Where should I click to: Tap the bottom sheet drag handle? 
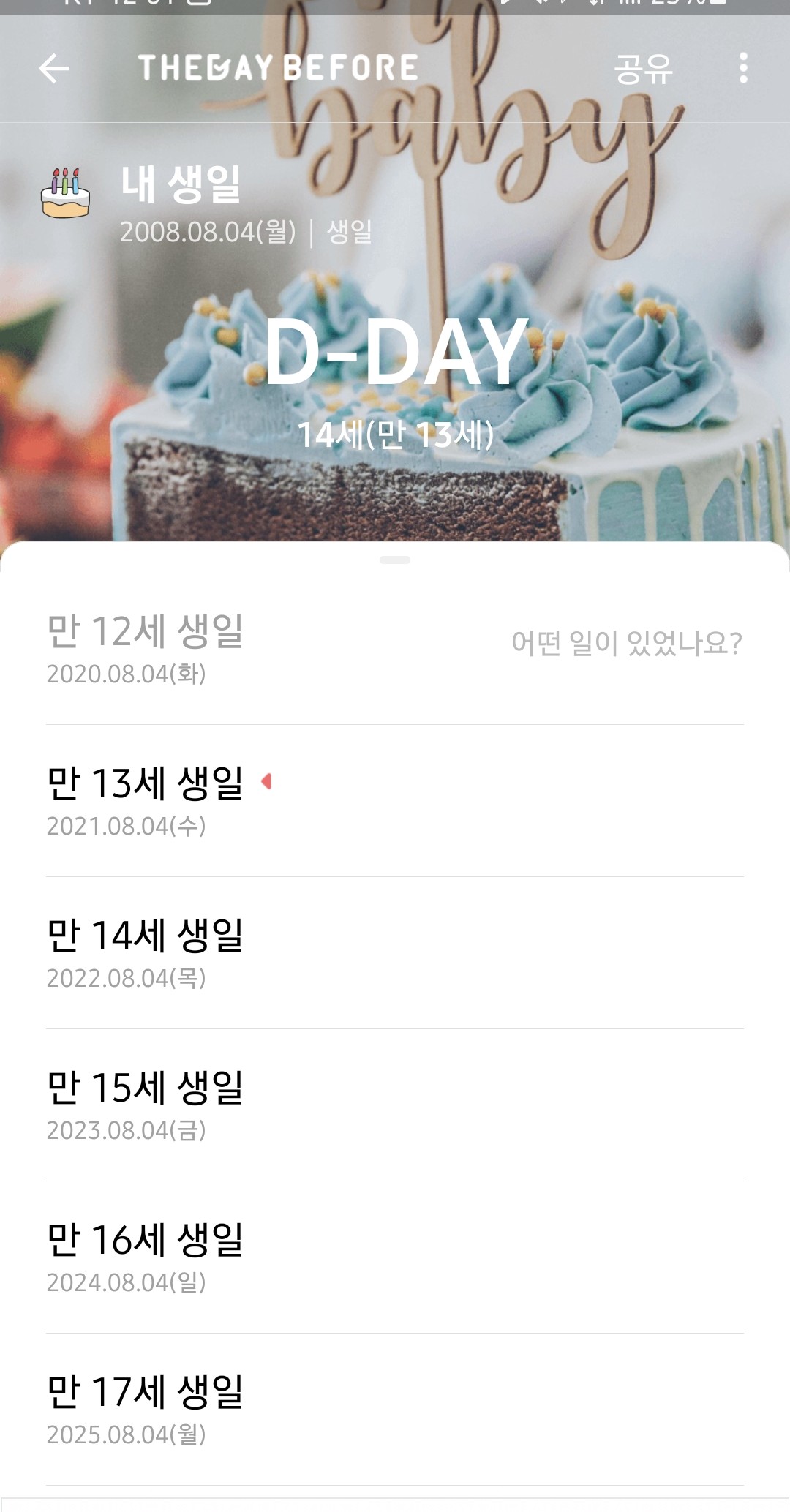(395, 560)
